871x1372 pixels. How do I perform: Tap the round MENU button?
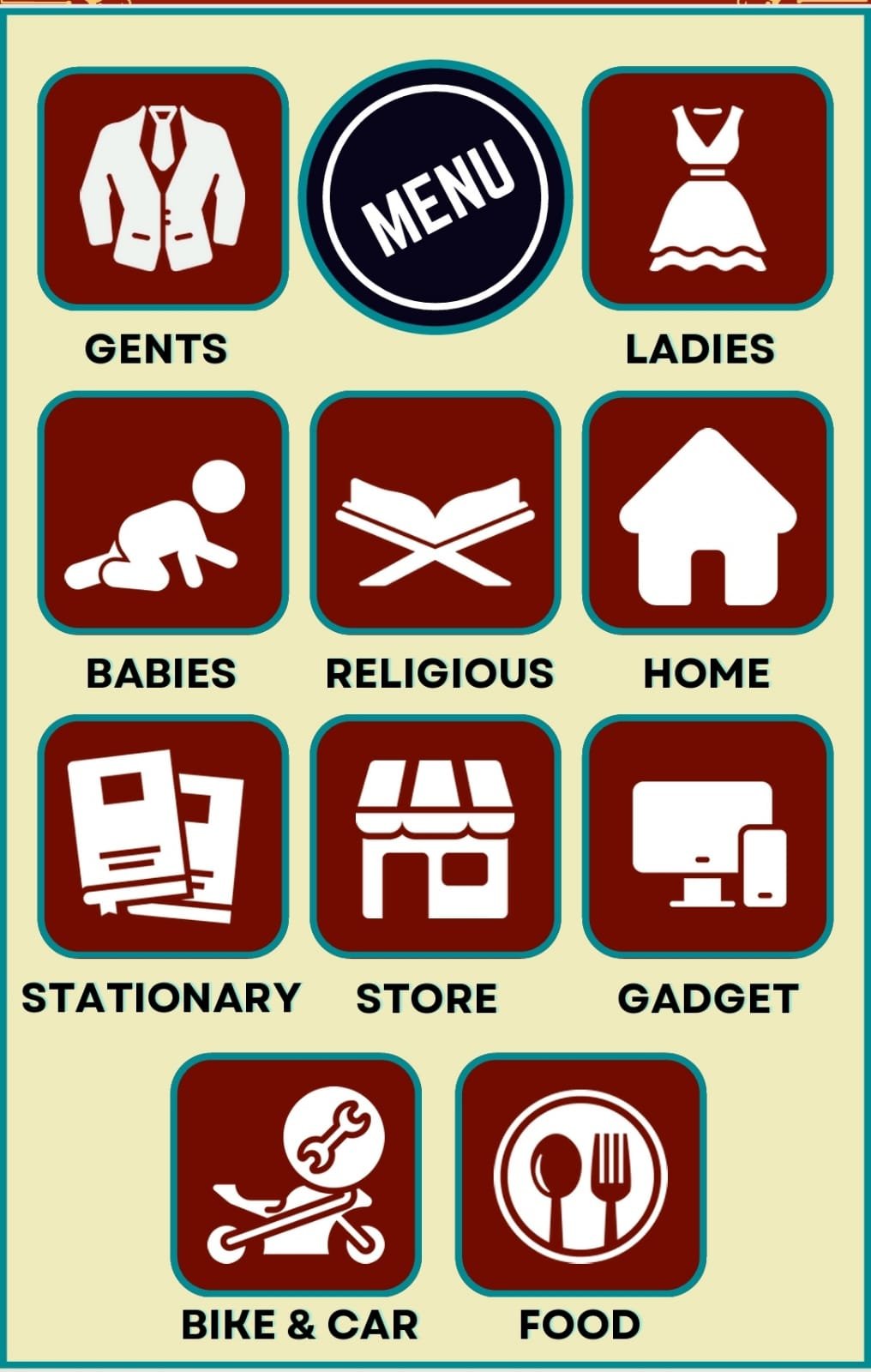point(435,197)
